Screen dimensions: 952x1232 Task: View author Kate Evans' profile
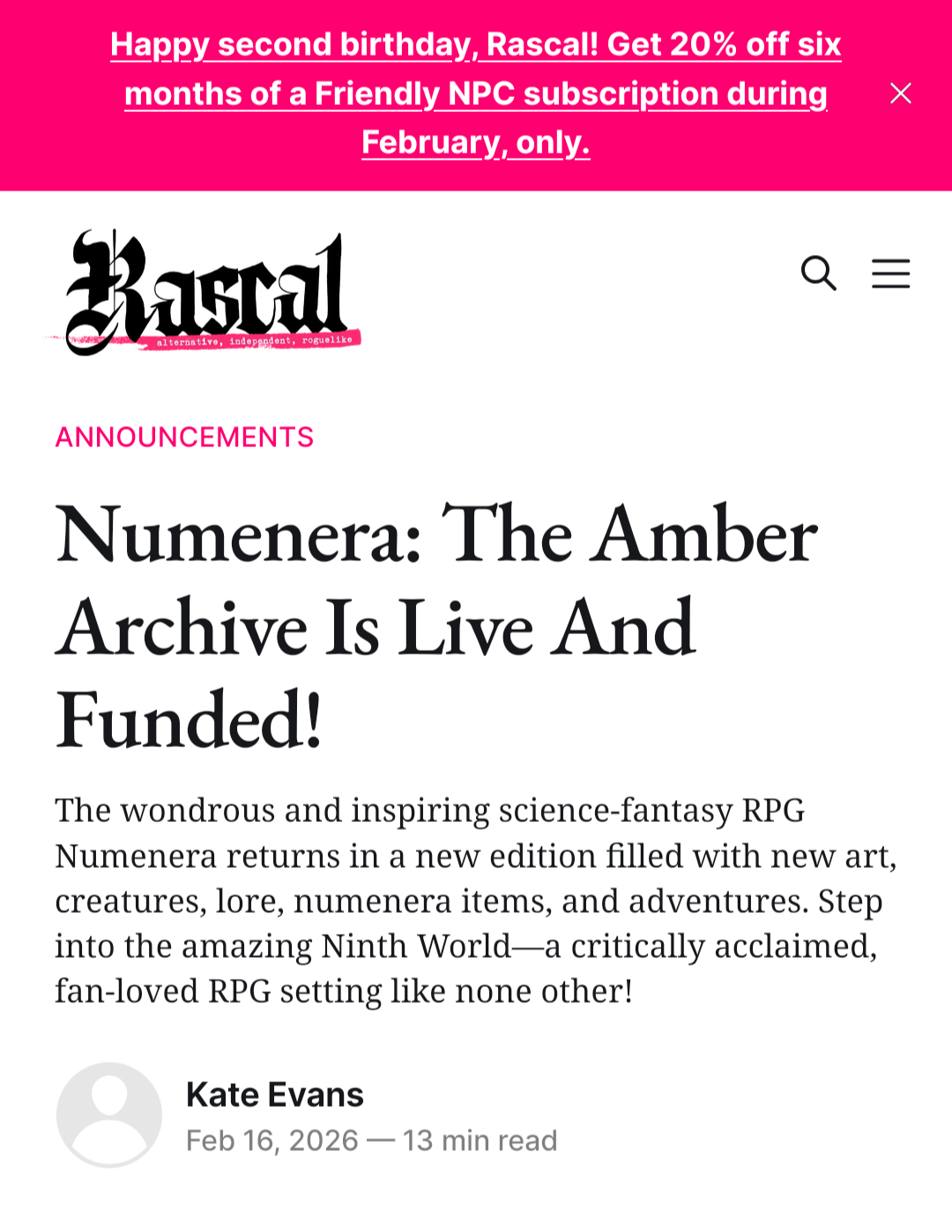tap(274, 1094)
